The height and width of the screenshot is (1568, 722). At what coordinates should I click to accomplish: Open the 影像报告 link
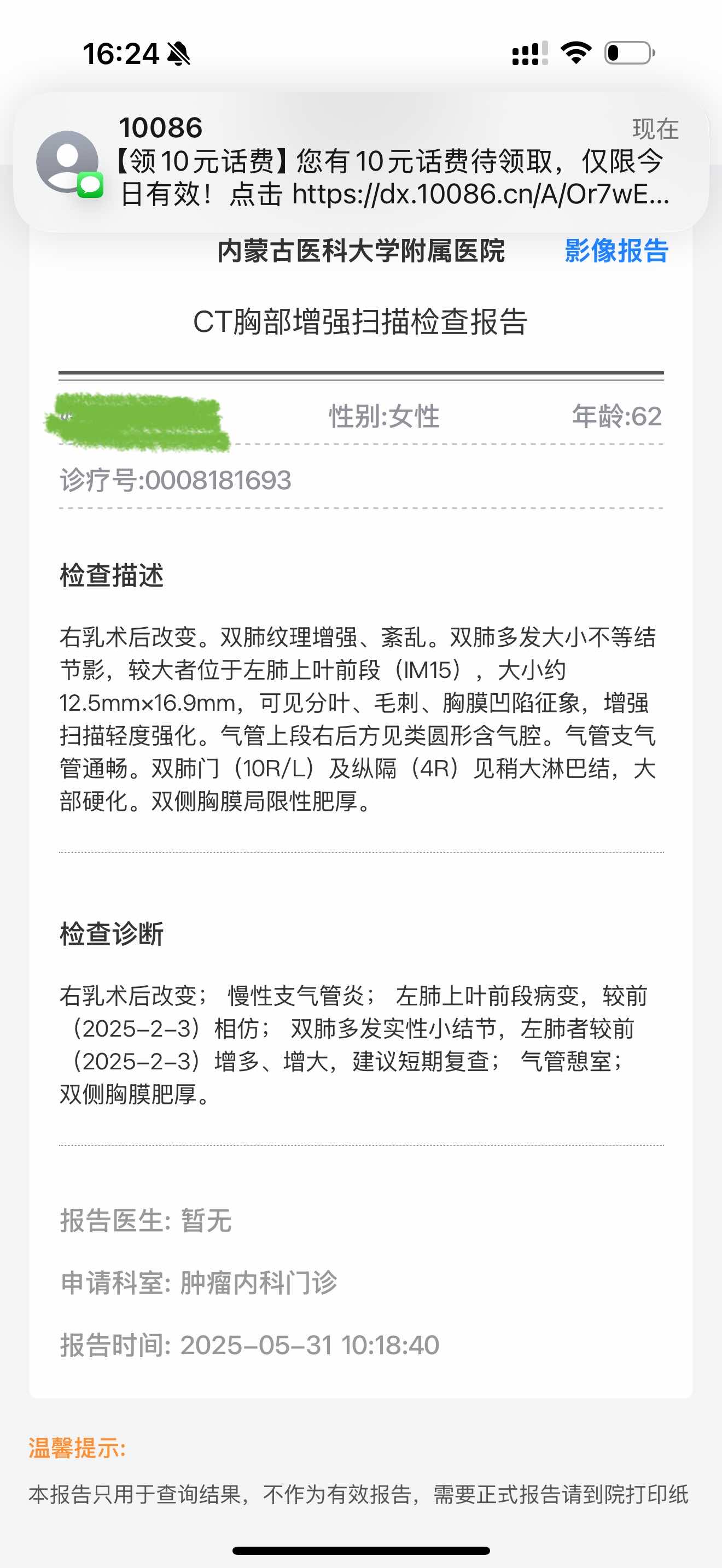click(616, 251)
